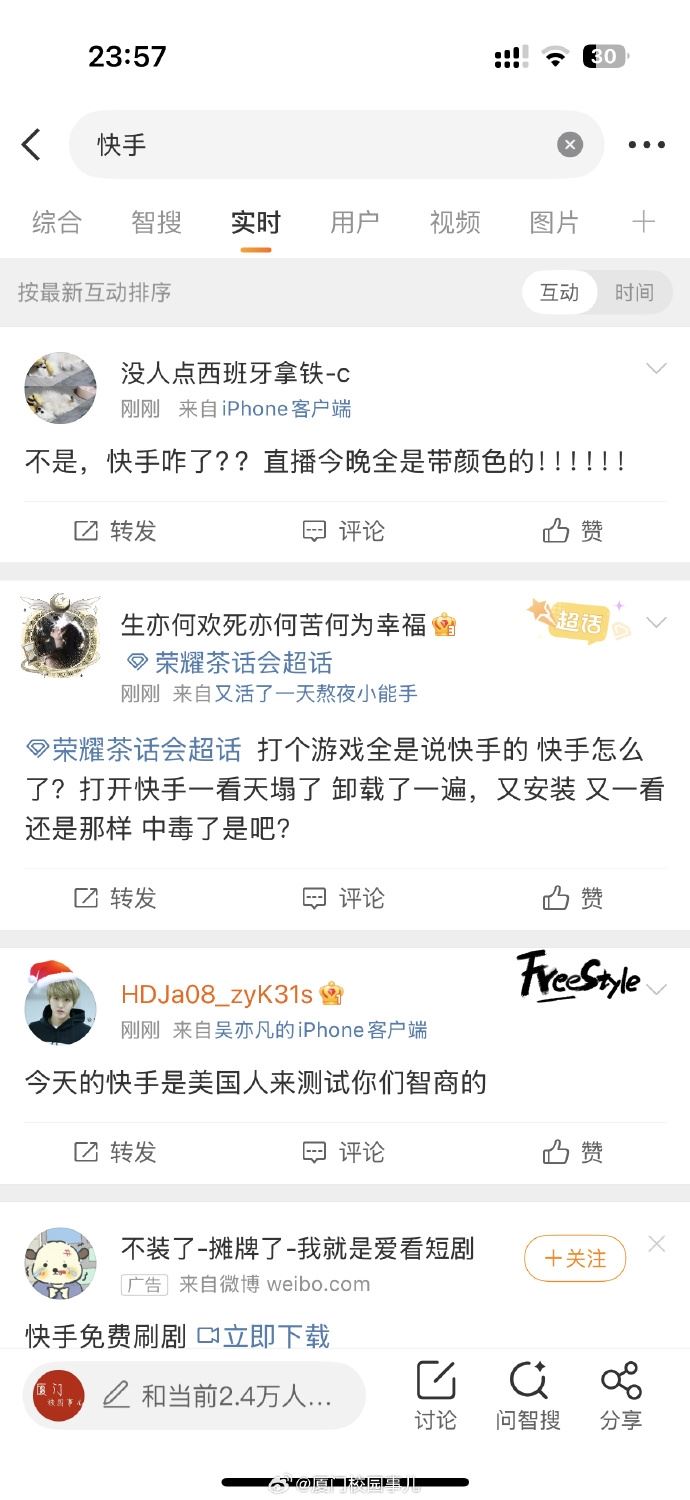Like 没人点西班牙拿铁-c's post
The height and width of the screenshot is (1500, 690).
coord(573,531)
